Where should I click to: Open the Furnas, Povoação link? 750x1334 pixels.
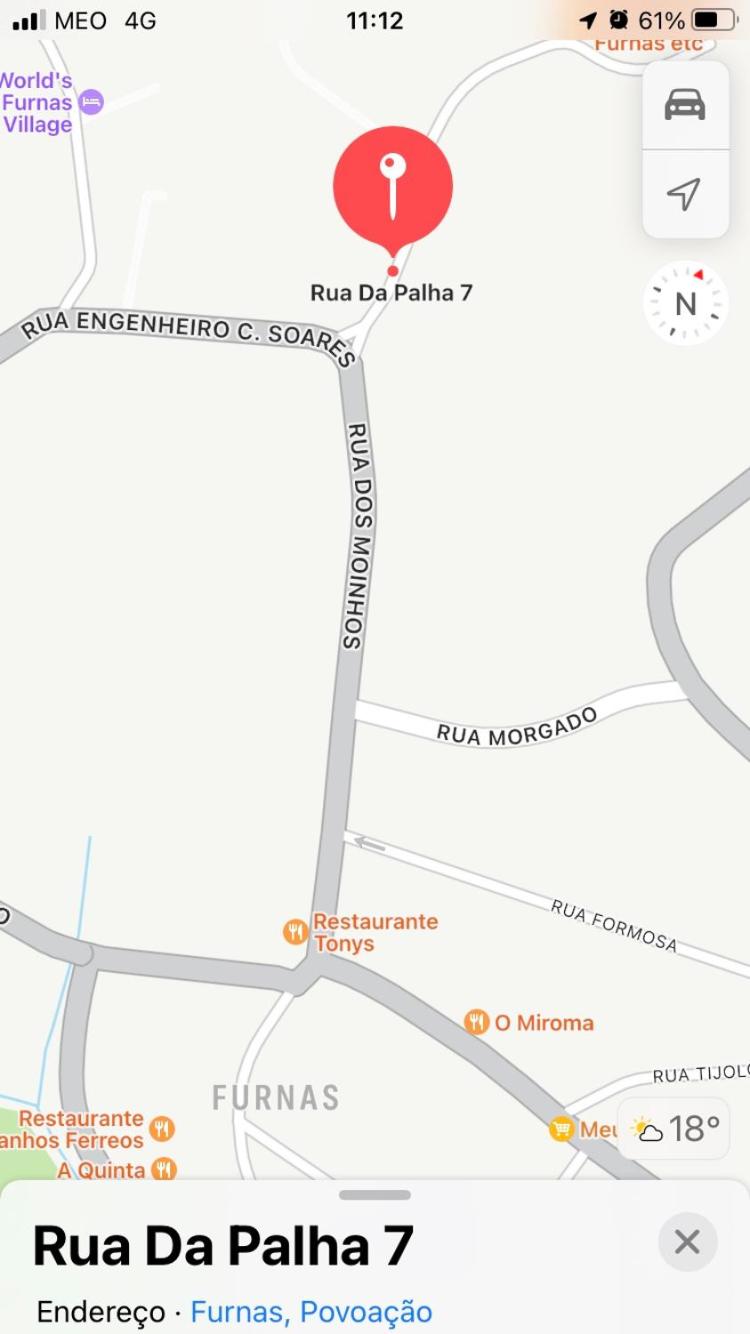[311, 1311]
